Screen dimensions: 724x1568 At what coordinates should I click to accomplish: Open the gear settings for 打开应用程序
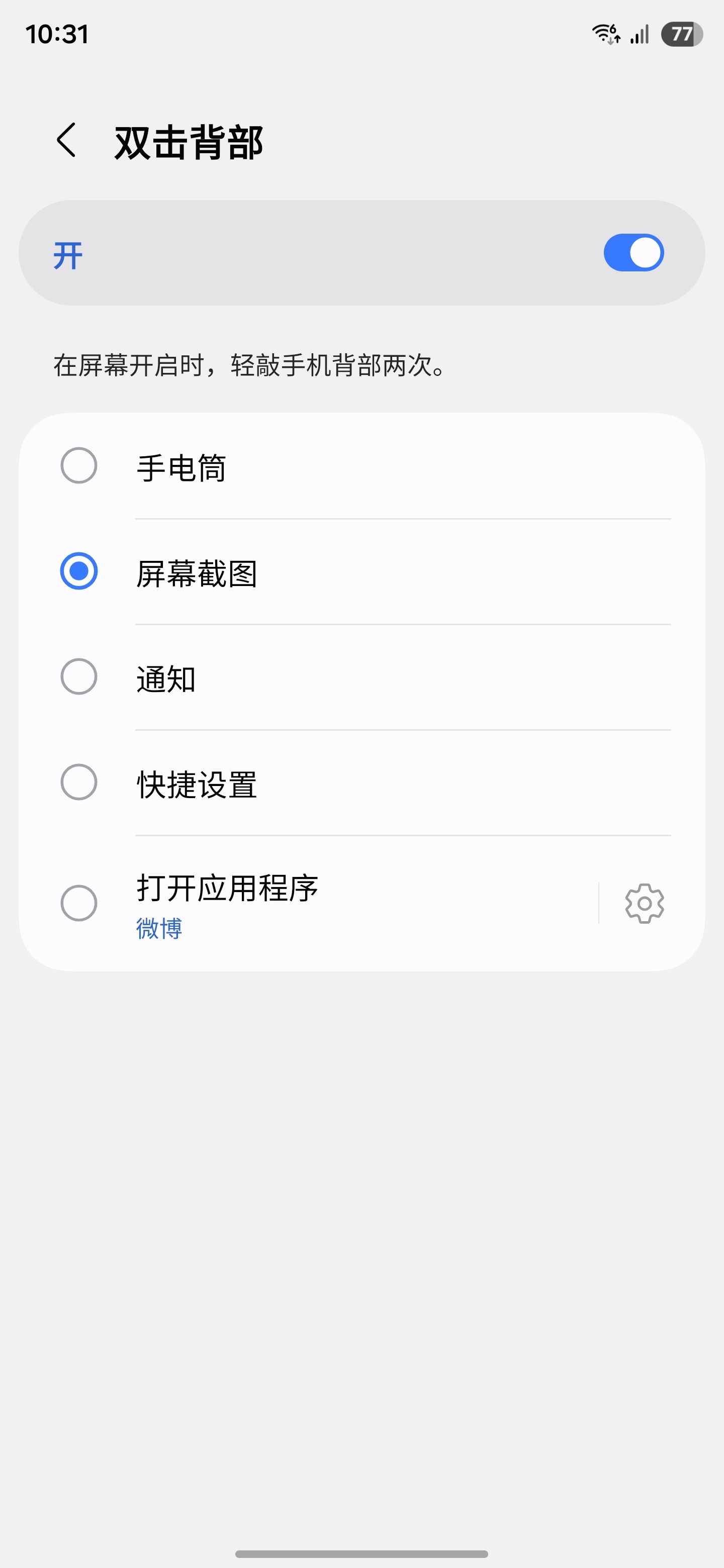[644, 903]
